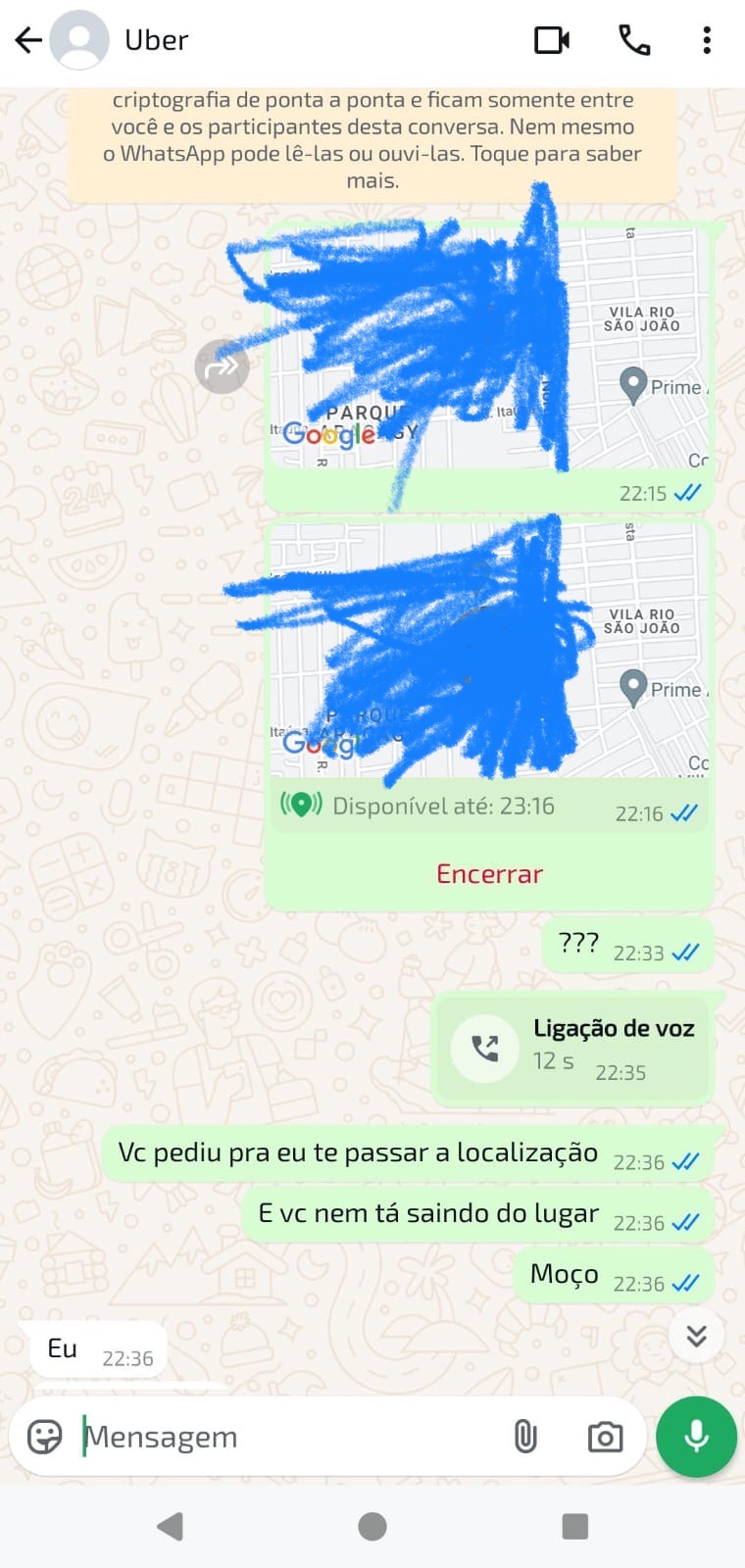745x1568 pixels.
Task: Start a voice call with Uber
Action: (x=634, y=40)
